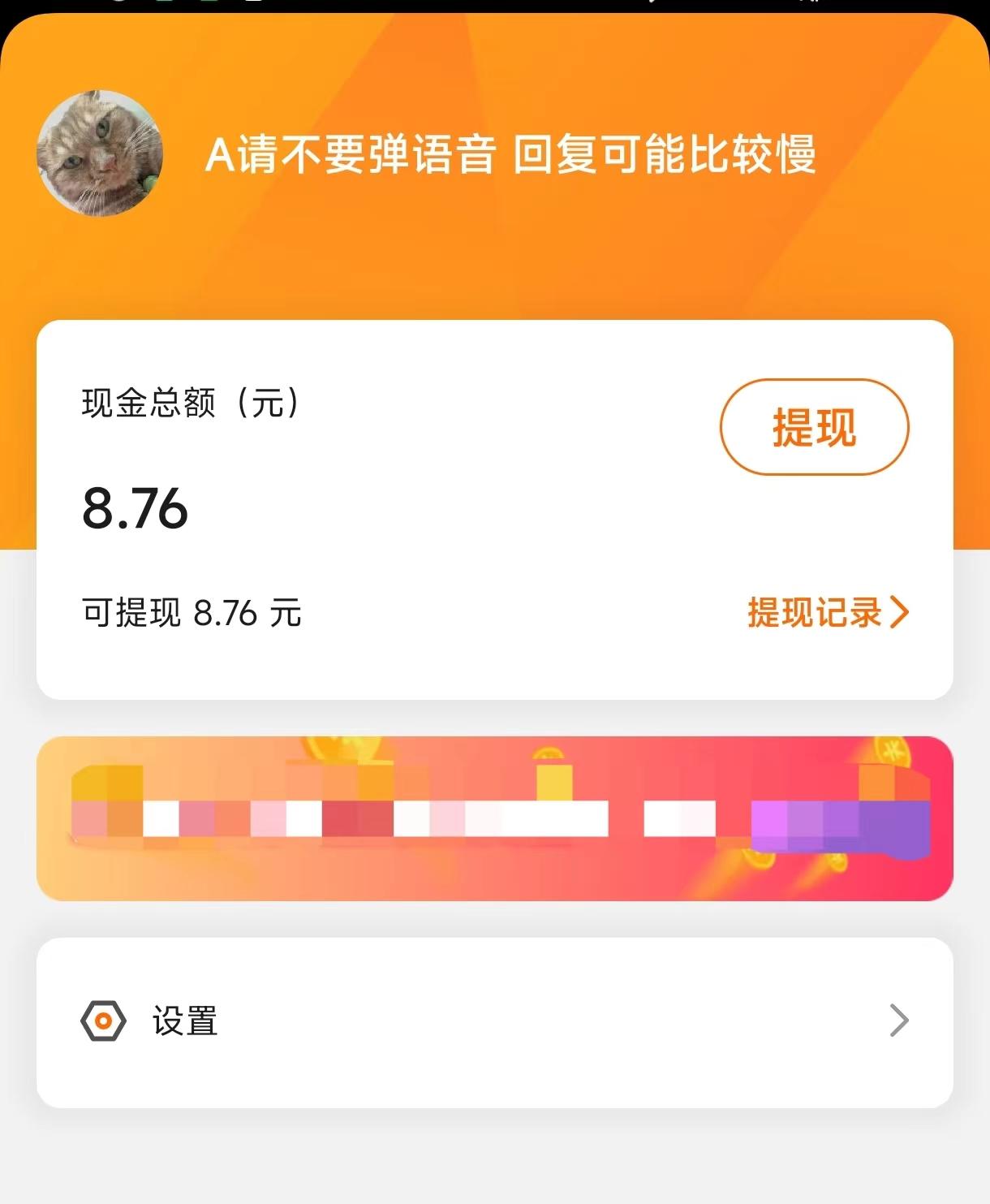Click the colorful gradient promotional banner
The height and width of the screenshot is (1204, 990).
tap(495, 818)
